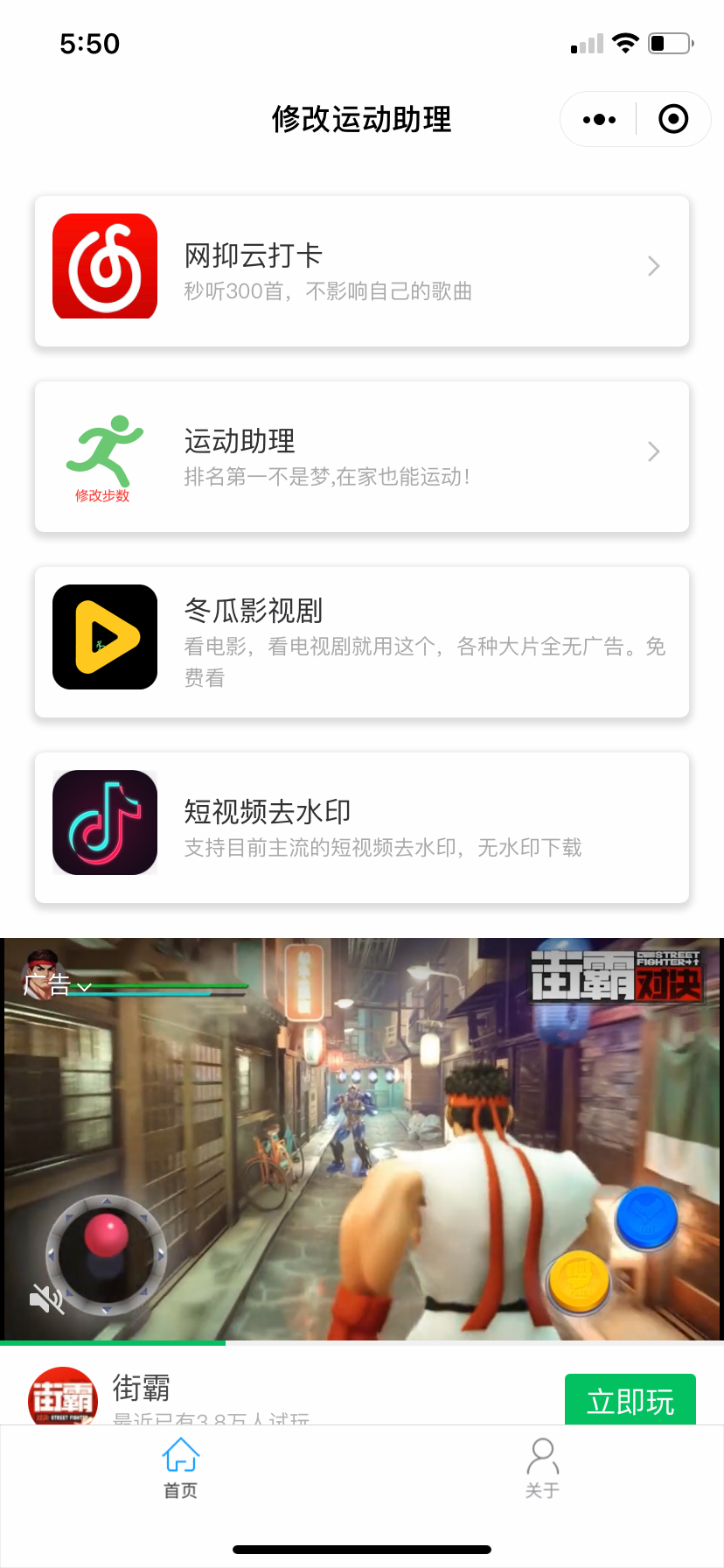Open the 冬瓜影视剧 card
Screen dimensions: 724x1568
(362, 642)
